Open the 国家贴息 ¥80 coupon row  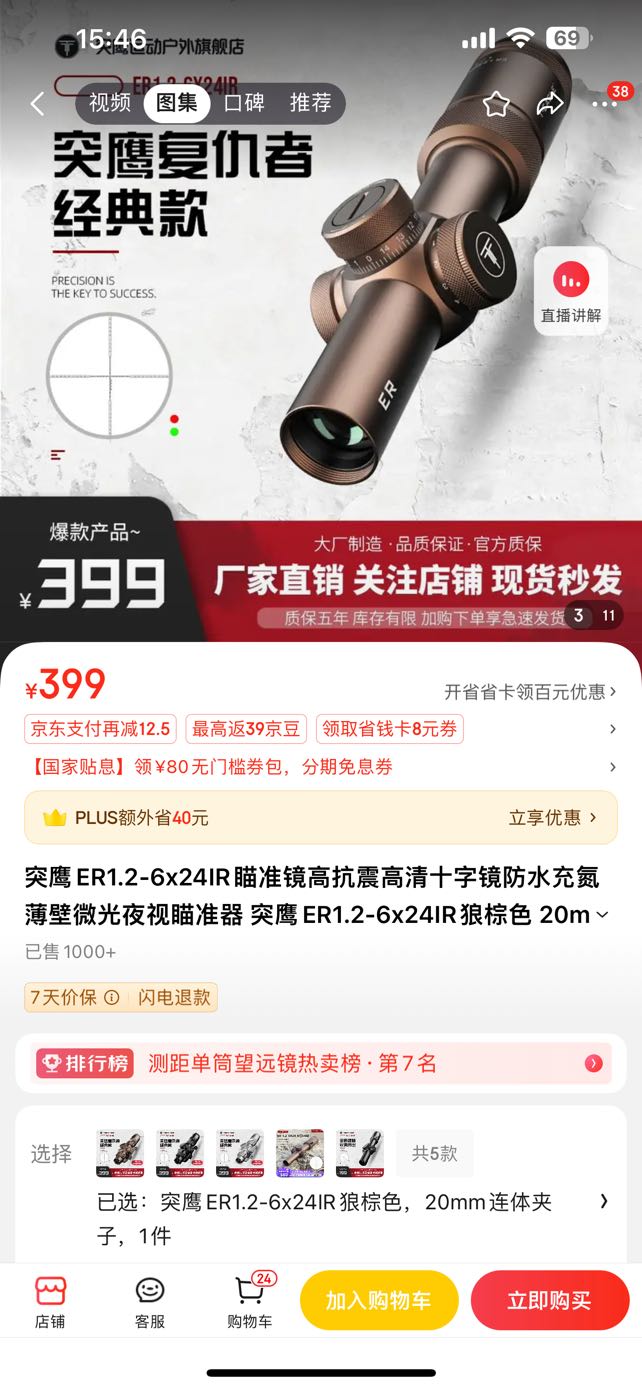[x=320, y=767]
